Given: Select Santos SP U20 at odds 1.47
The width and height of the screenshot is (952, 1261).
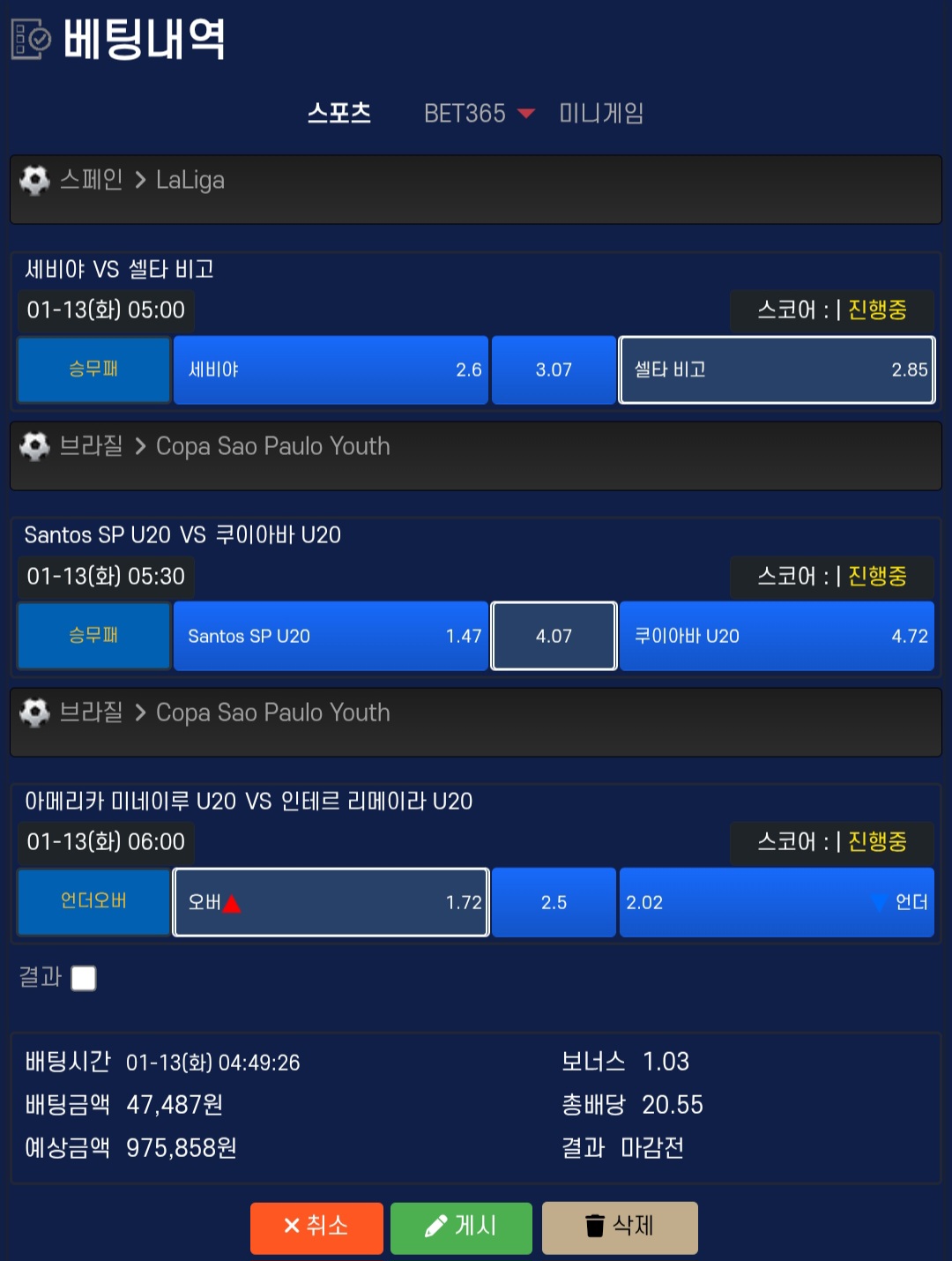Looking at the screenshot, I should coord(331,636).
